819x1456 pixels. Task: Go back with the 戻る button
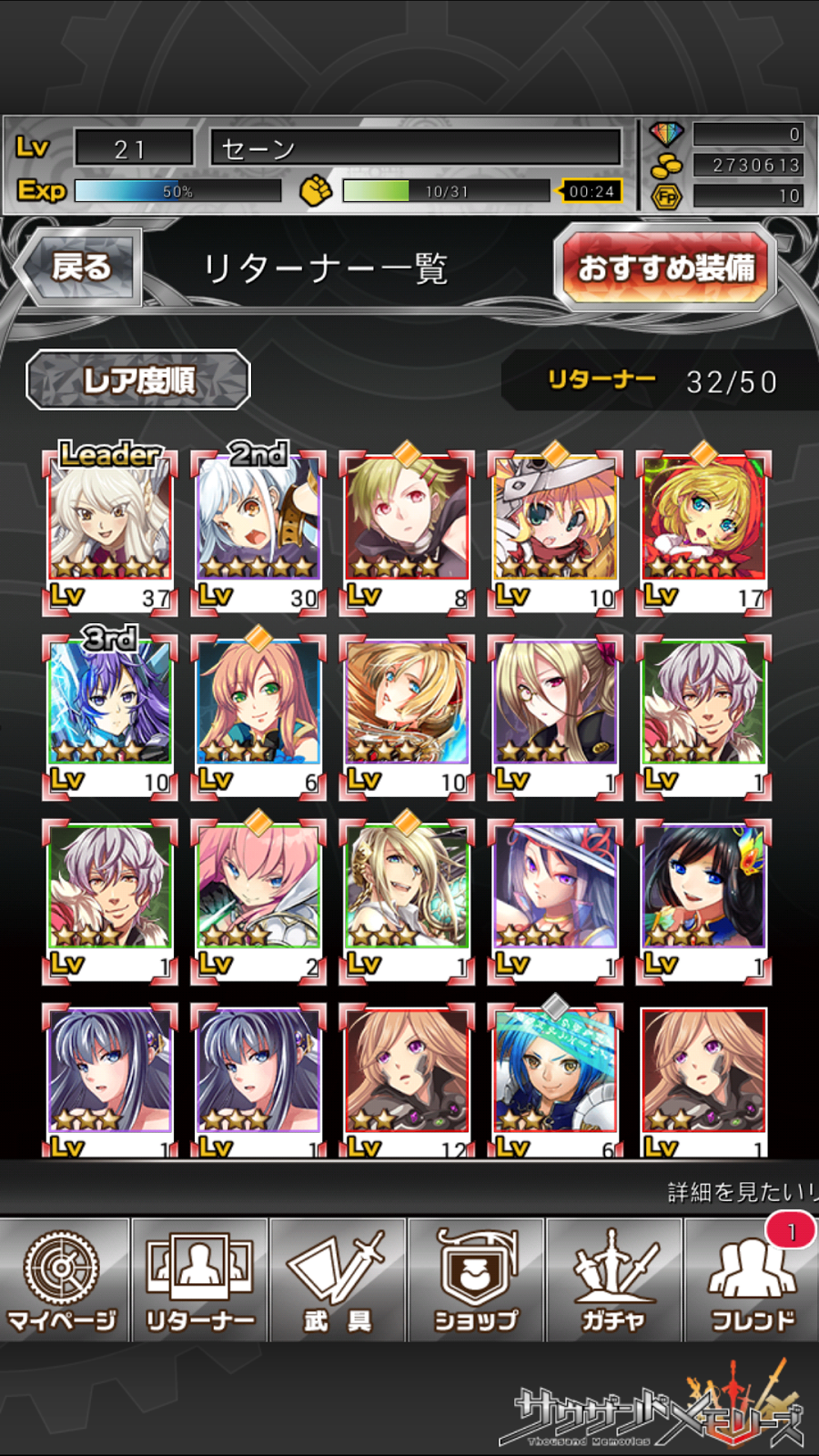click(x=80, y=268)
